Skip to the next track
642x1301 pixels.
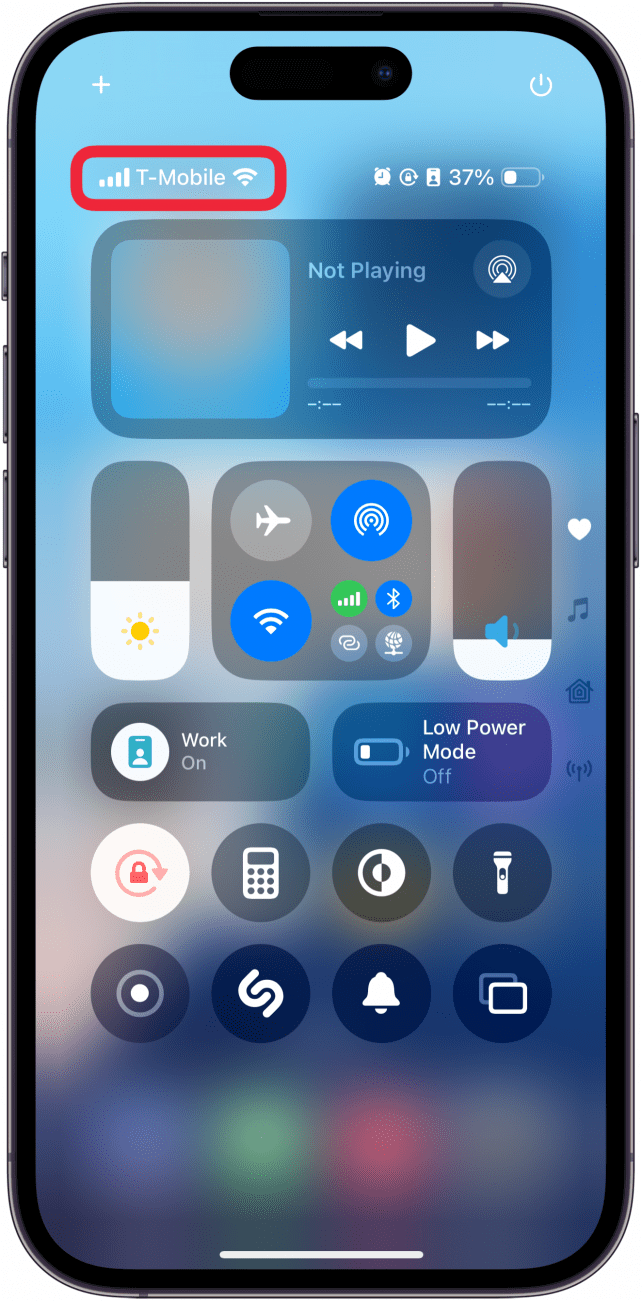492,341
